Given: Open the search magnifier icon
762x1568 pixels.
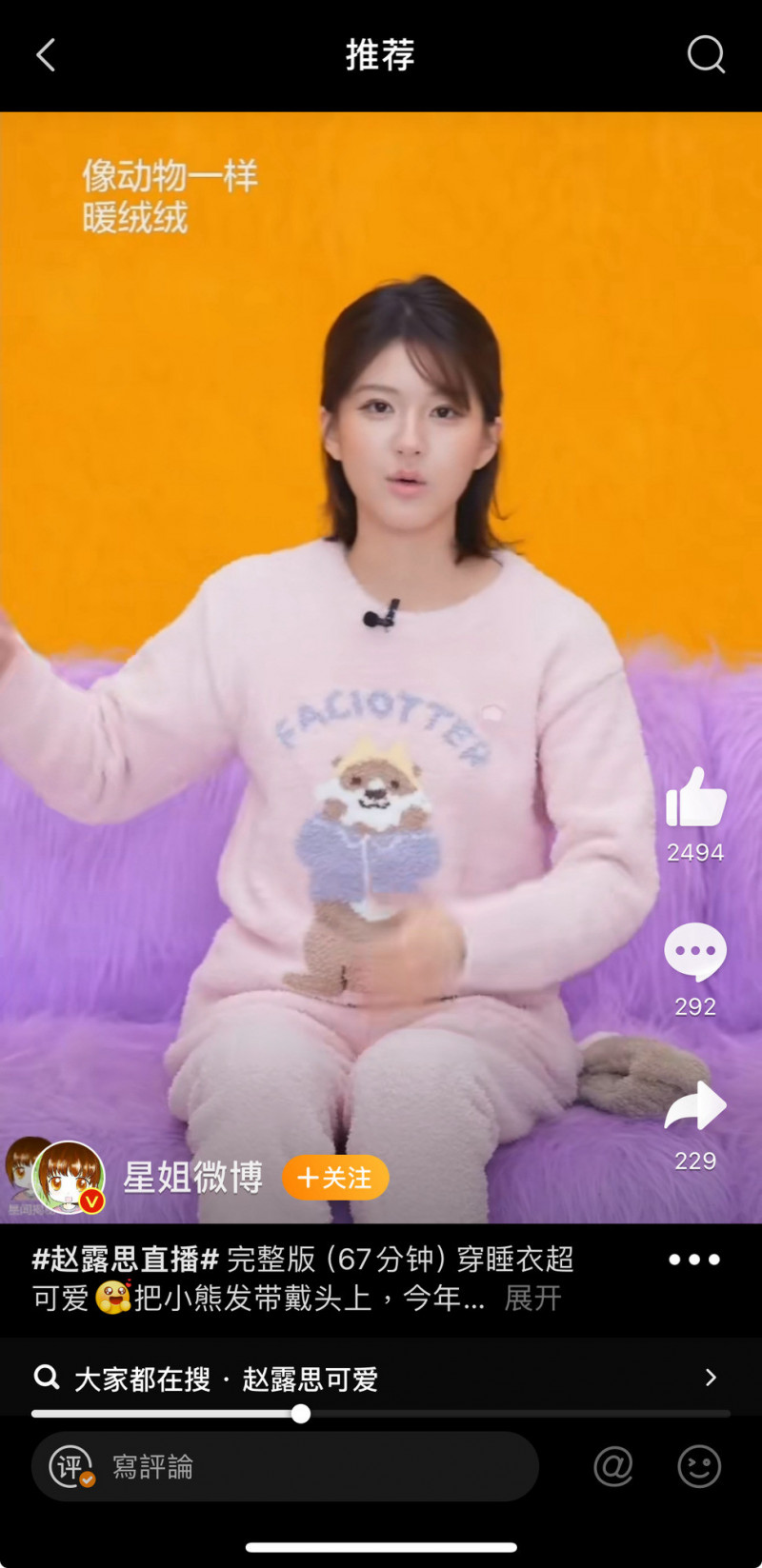Looking at the screenshot, I should (707, 55).
